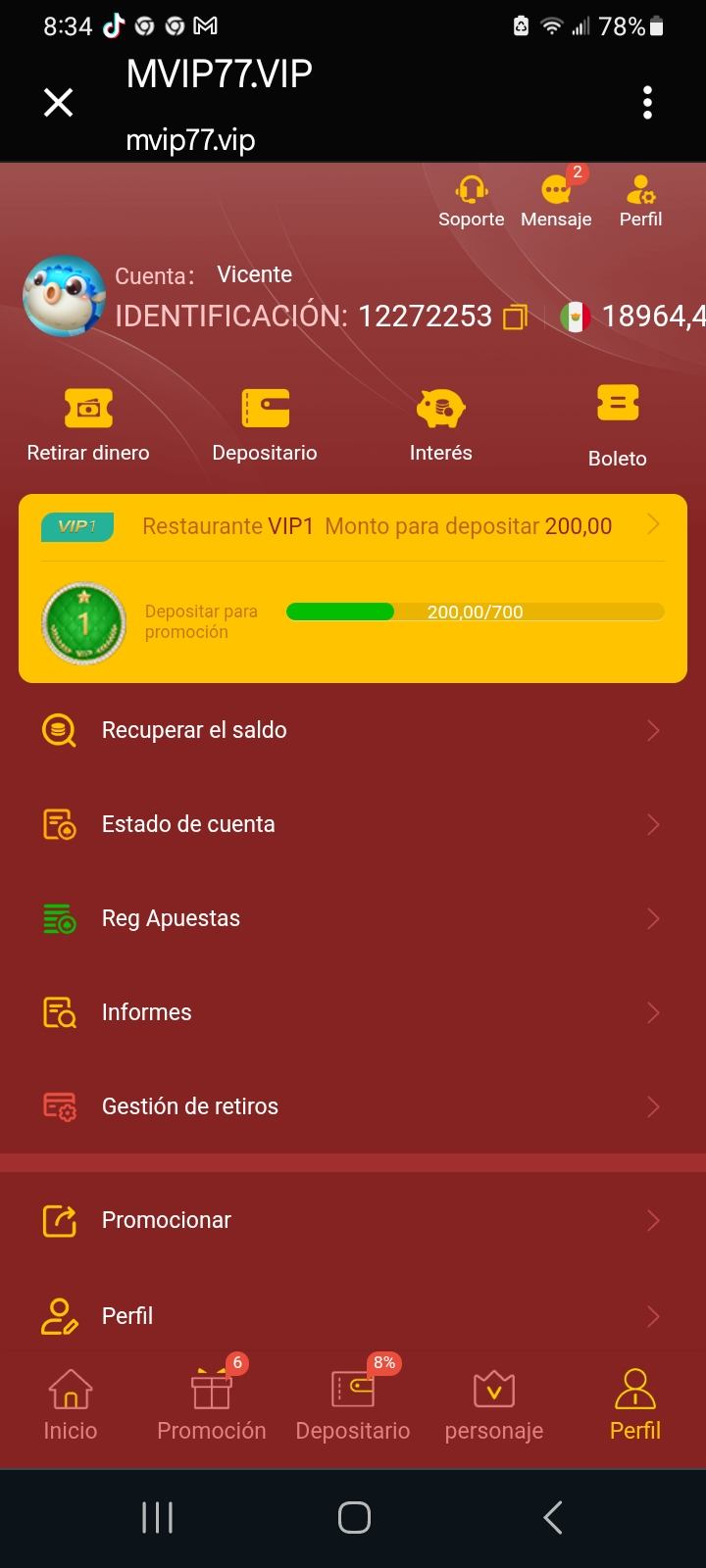Viewport: 706px width, 1568px height.
Task: Tap the 200,00/700 deposit progress bar
Action: [x=475, y=612]
